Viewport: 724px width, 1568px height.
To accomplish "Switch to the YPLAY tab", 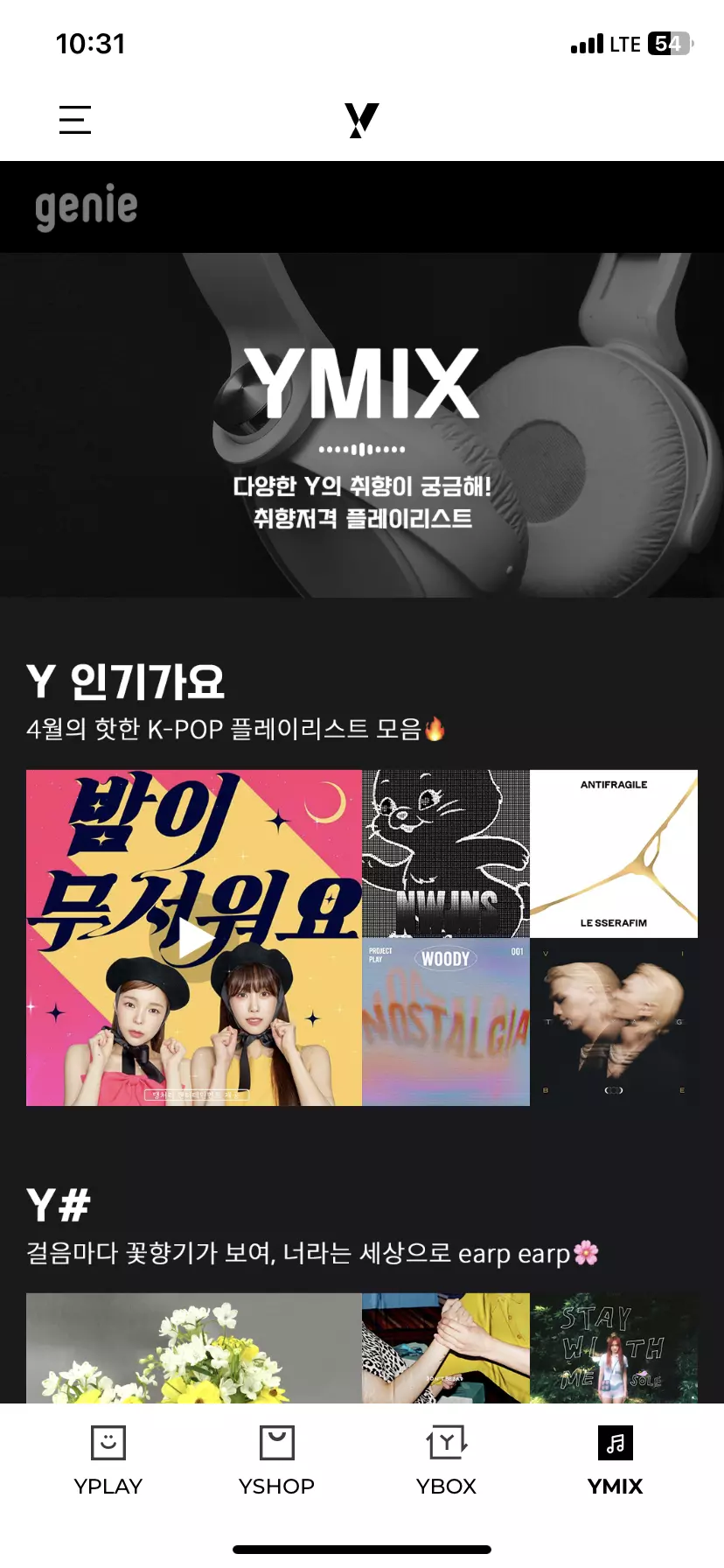I will pyautogui.click(x=107, y=1459).
